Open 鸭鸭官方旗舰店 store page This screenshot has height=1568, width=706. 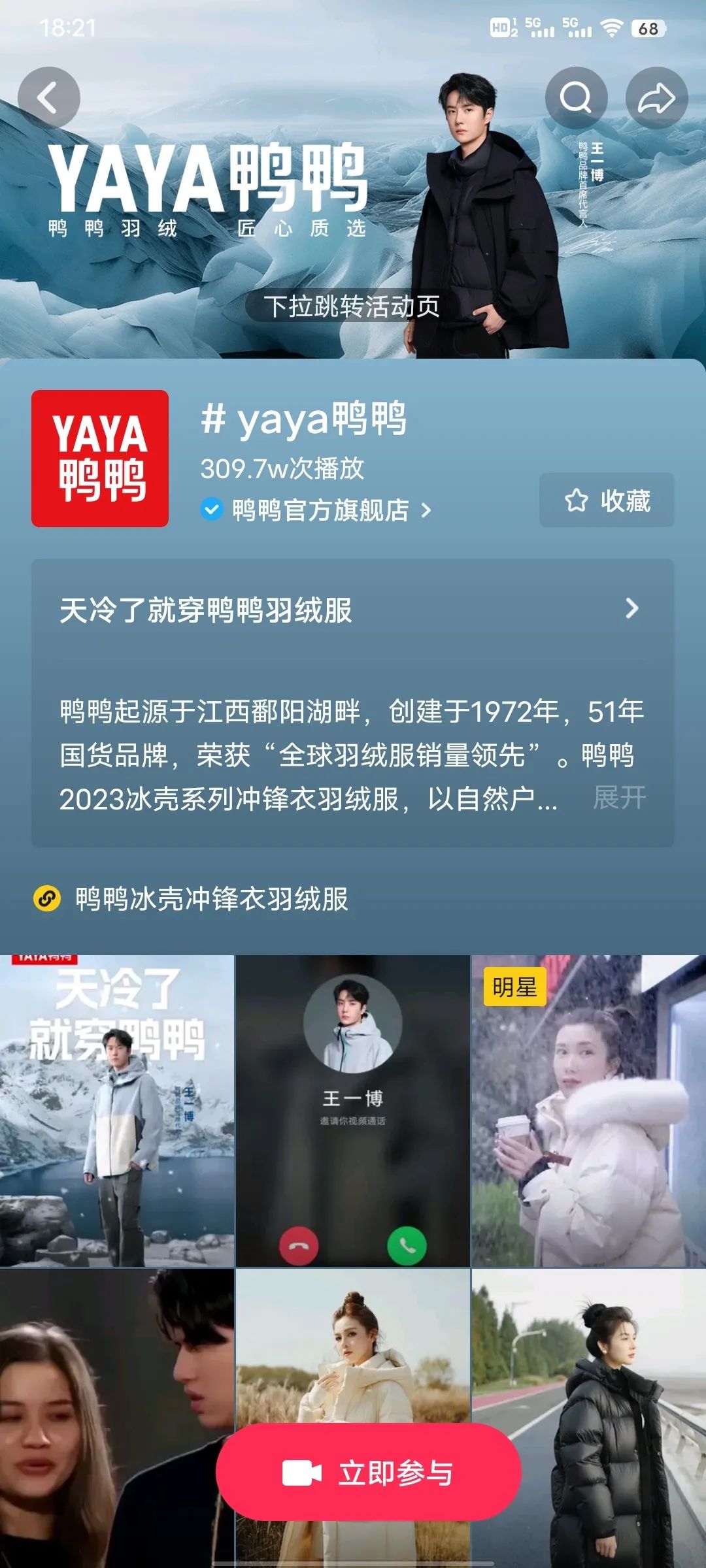click(x=320, y=510)
